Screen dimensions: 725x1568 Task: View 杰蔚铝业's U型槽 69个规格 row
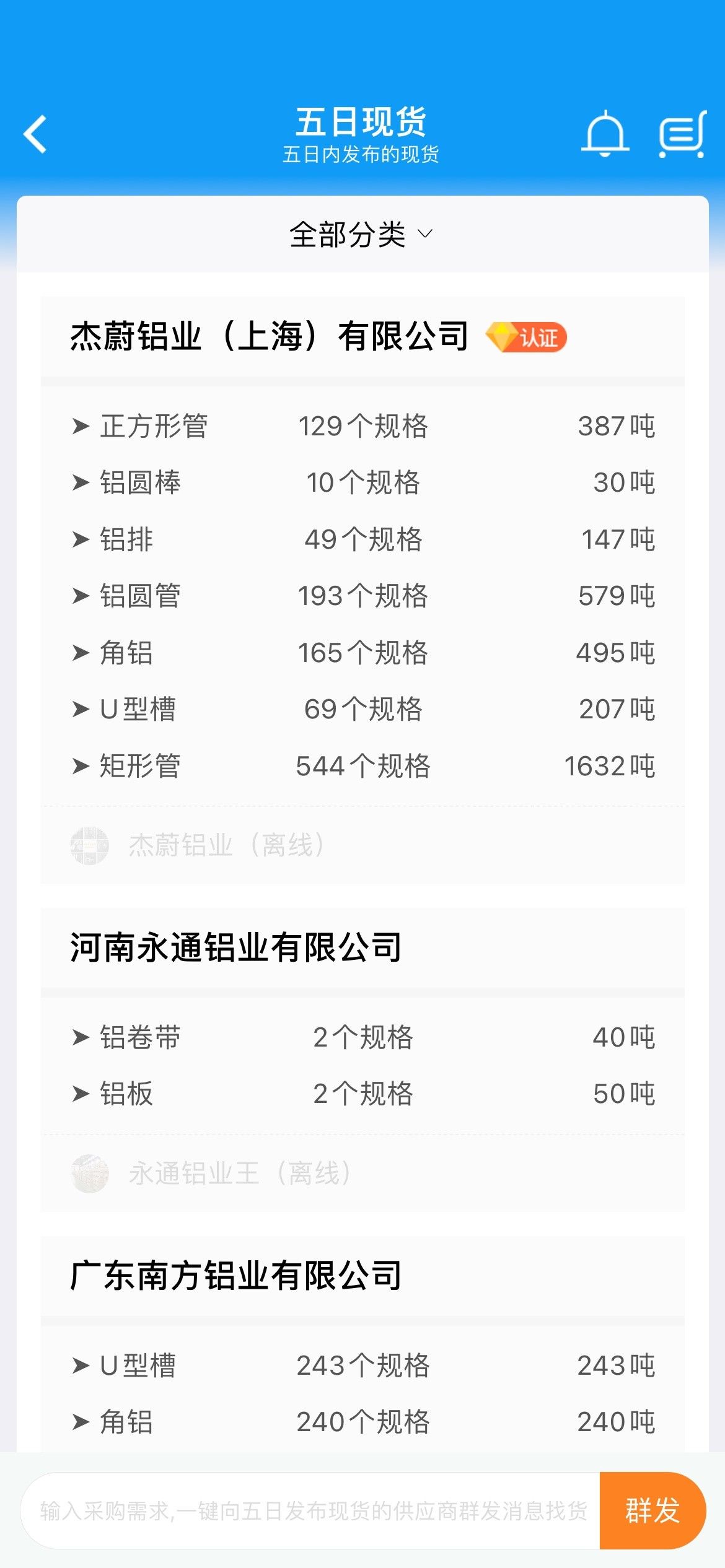pos(362,709)
